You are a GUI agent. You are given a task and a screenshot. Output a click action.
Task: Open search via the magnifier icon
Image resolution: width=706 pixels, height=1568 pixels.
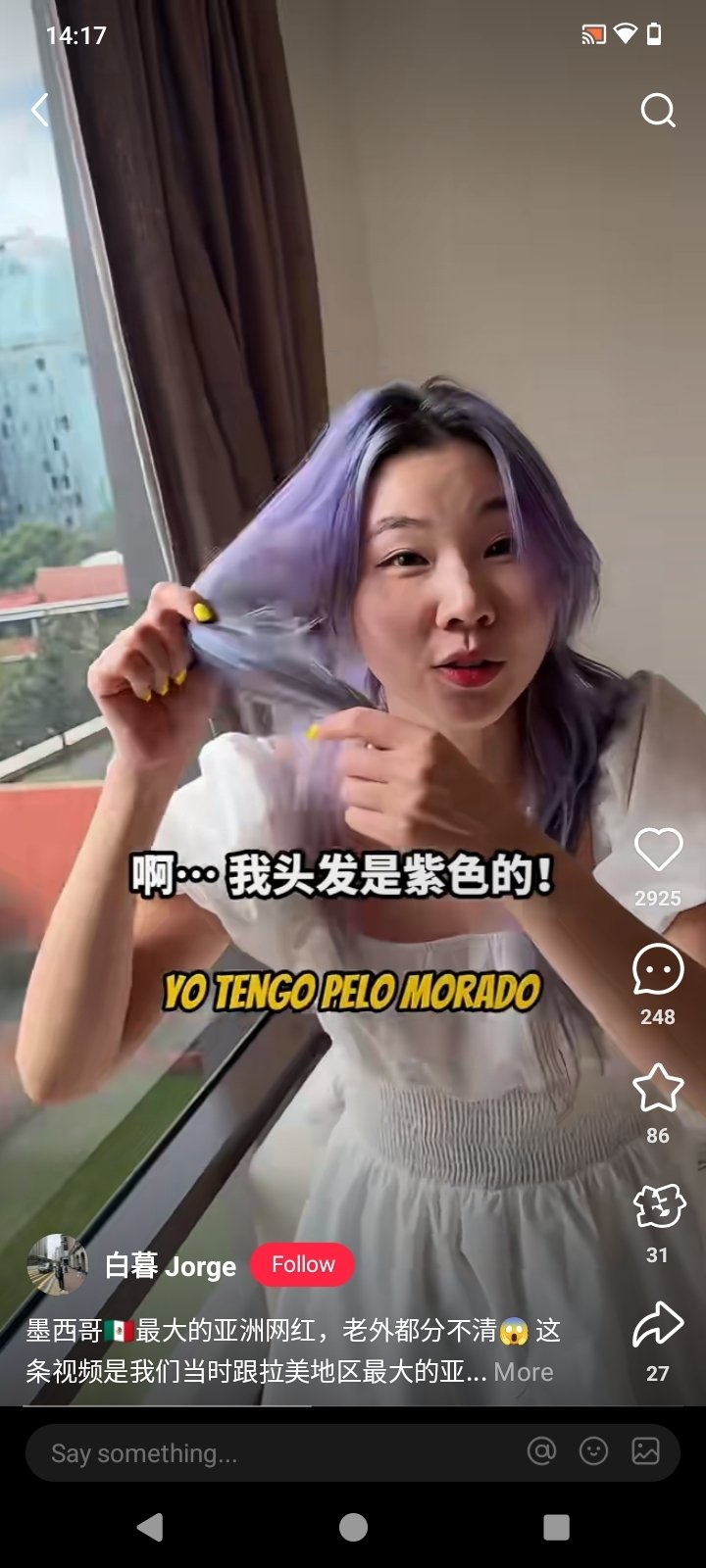click(658, 111)
